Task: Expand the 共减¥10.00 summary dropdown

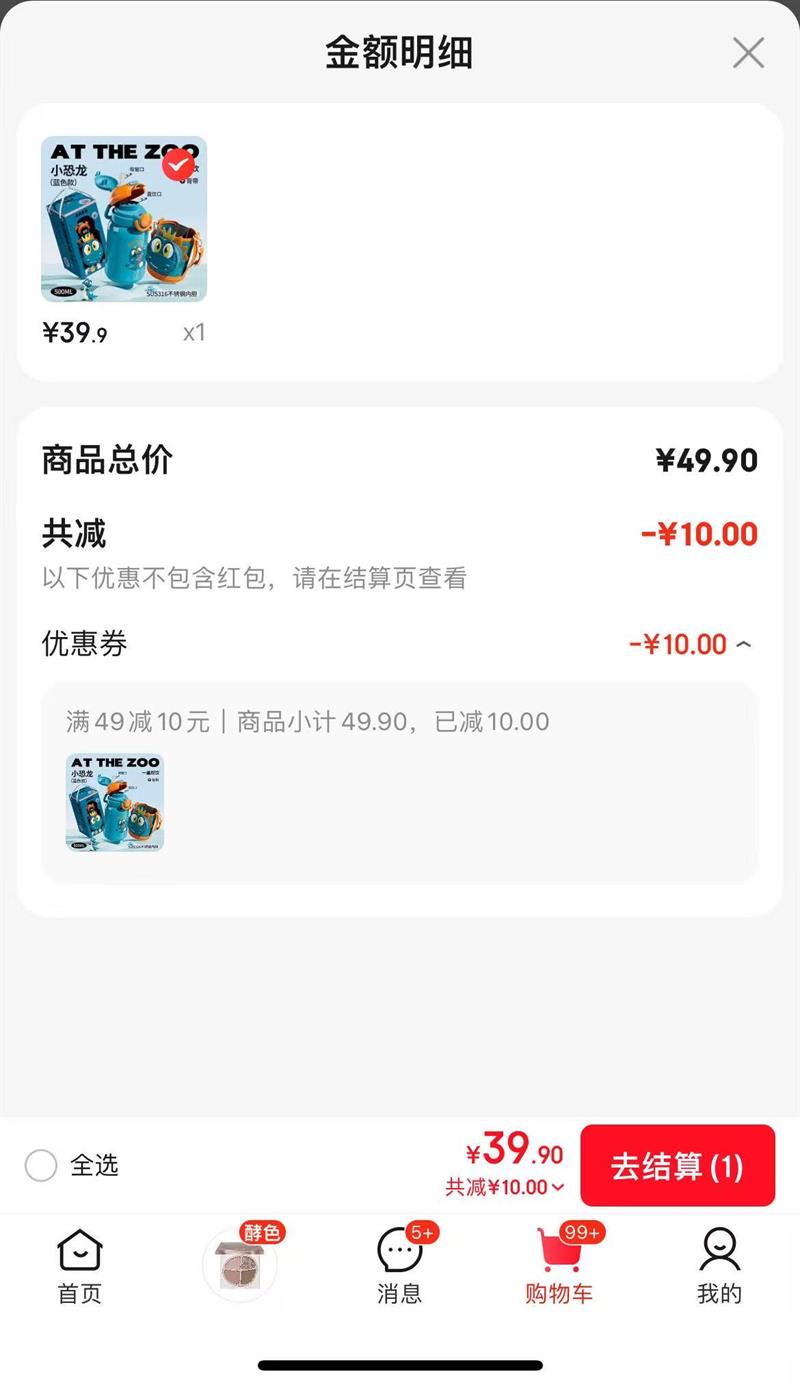Action: pyautogui.click(x=505, y=1188)
